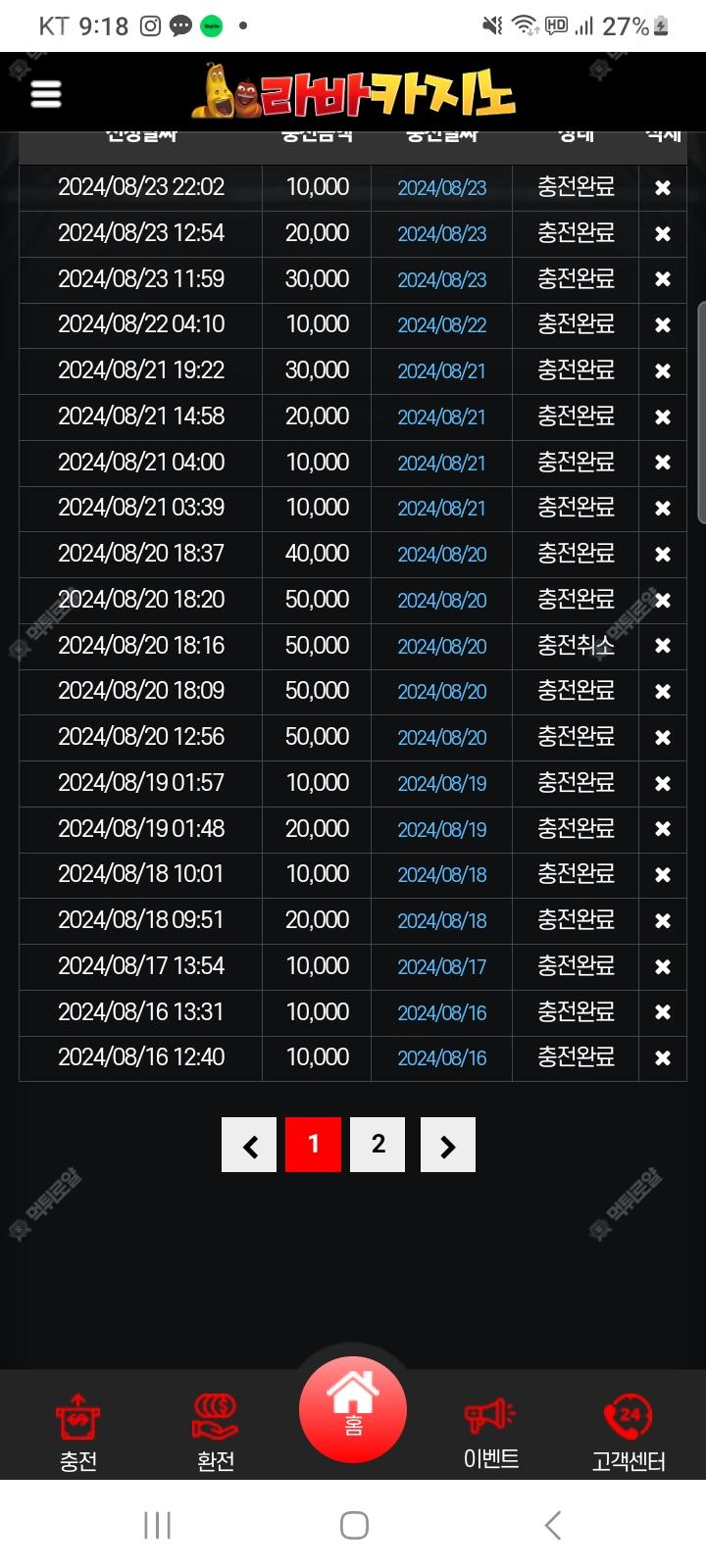
Task: Open the 충전 tab
Action: pos(78,1432)
